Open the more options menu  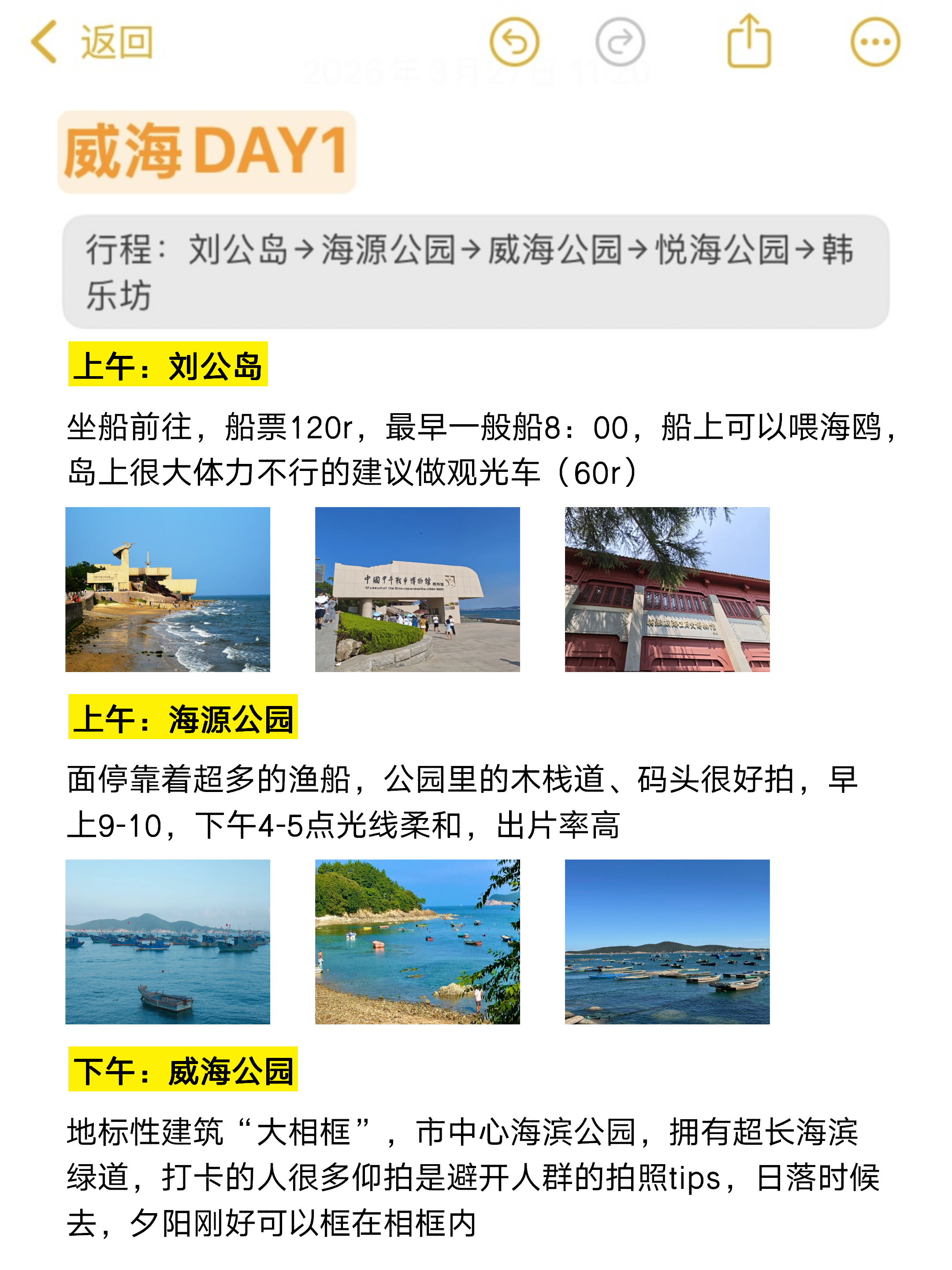874,42
